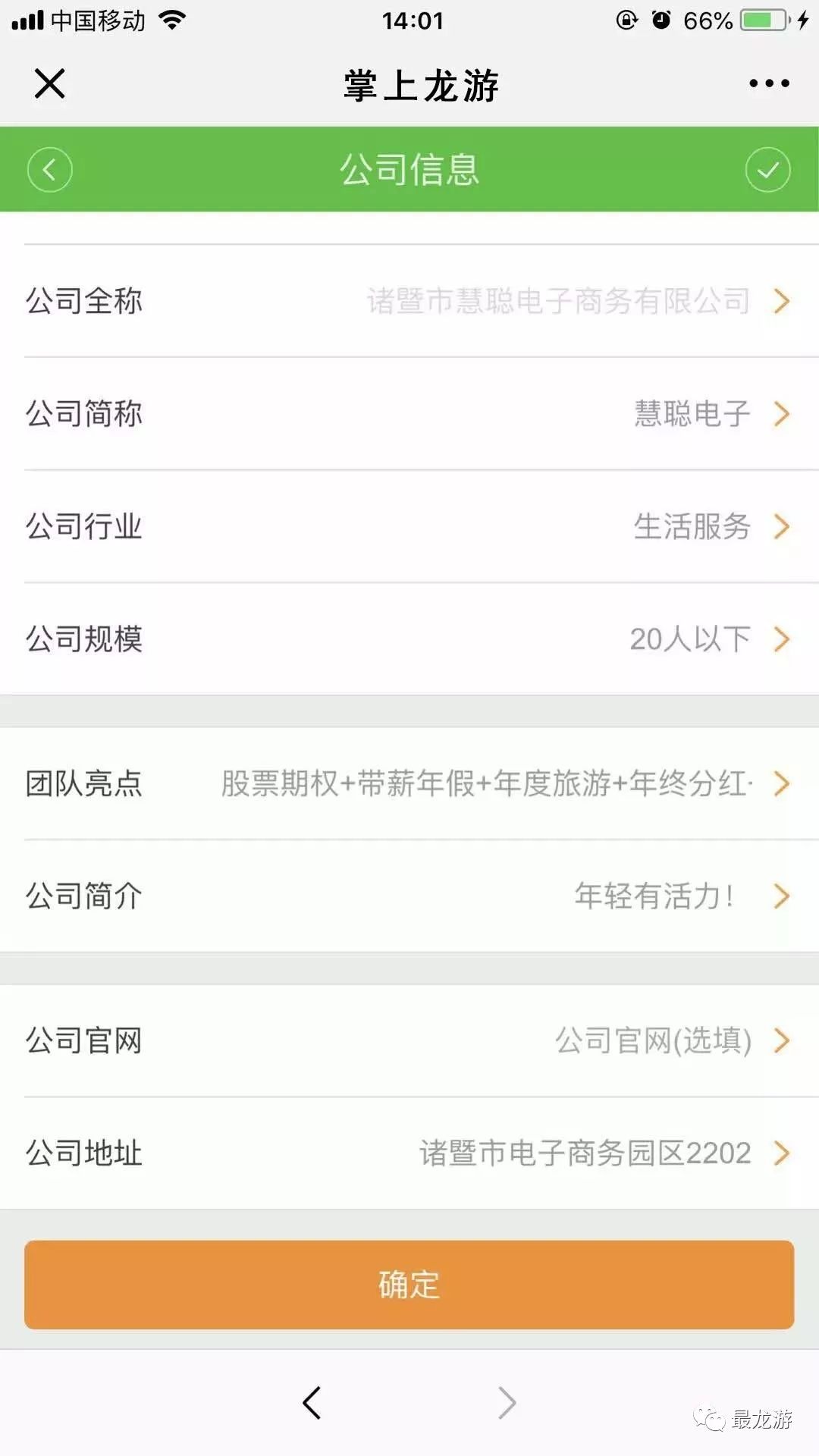Tap the browser forward arrow at bottom
This screenshot has height=1456, width=819.
507,1403
